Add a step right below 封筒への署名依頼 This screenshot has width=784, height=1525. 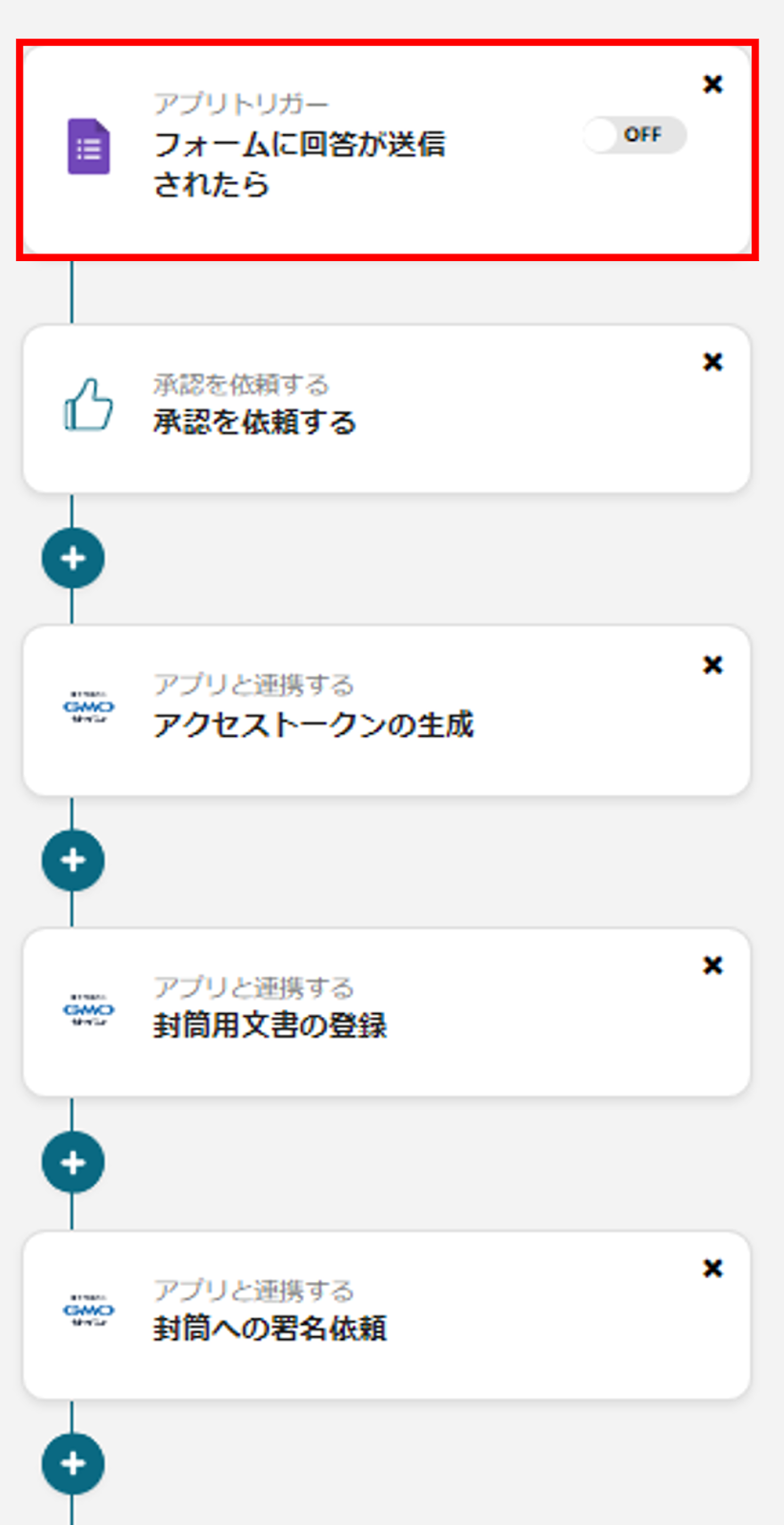(x=73, y=1464)
